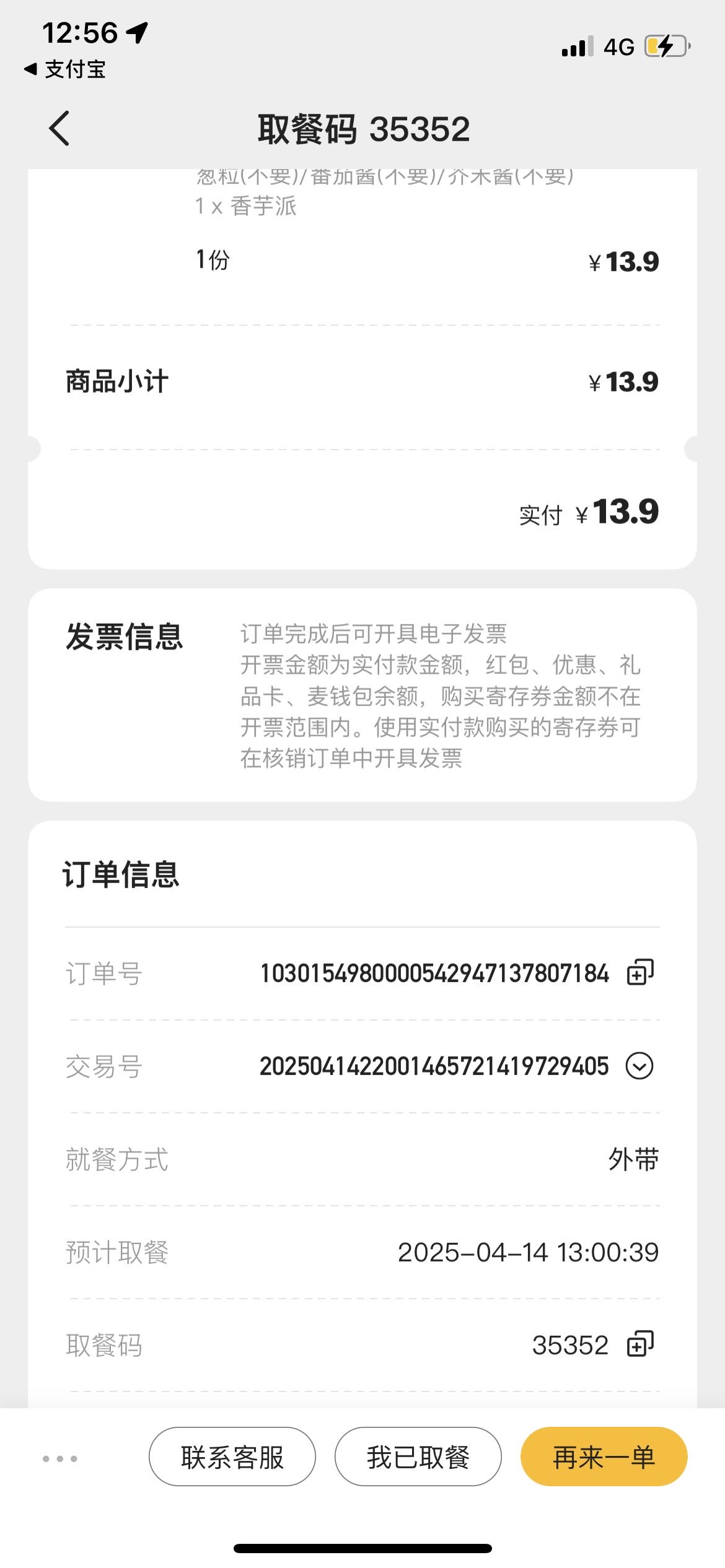Copy pickup code 35352
Screen dimensions: 725x1568
[x=640, y=1344]
